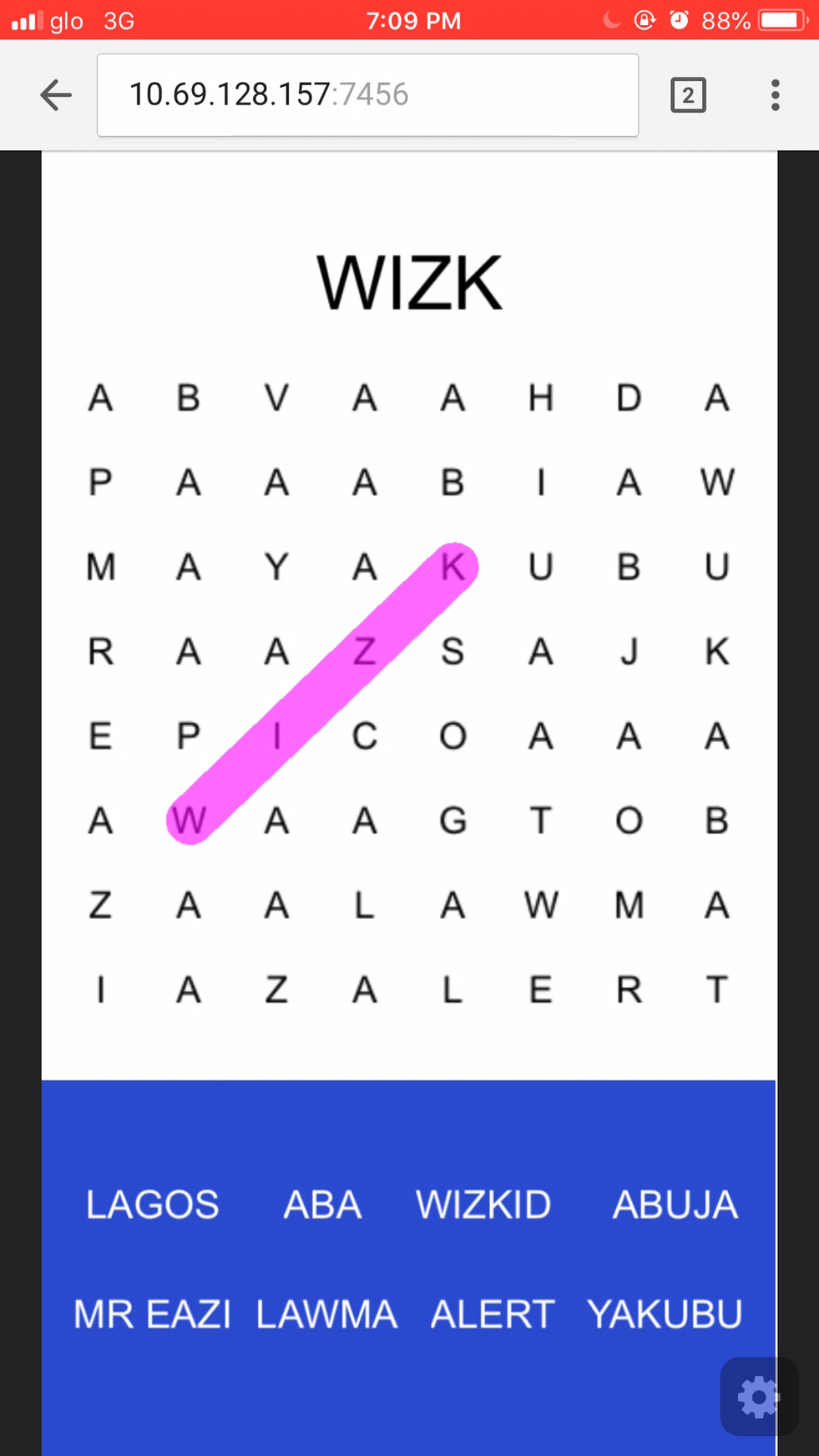
Task: Tap the letter C in the grid
Action: tap(365, 736)
